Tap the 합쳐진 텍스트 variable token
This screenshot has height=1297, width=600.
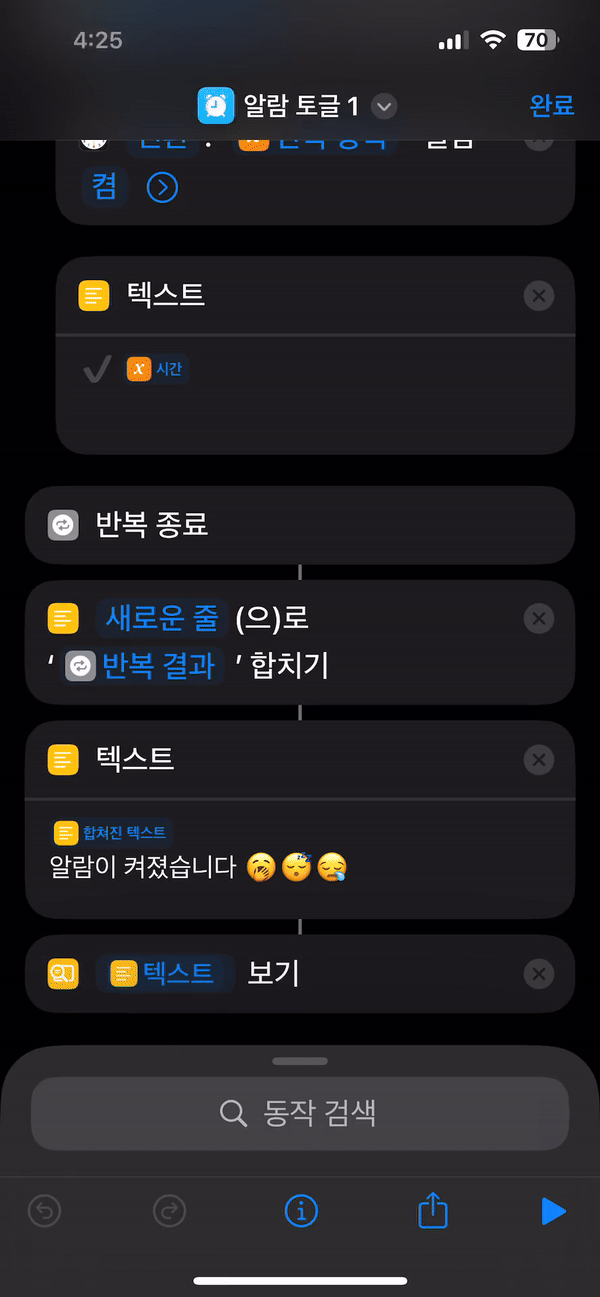coord(111,832)
